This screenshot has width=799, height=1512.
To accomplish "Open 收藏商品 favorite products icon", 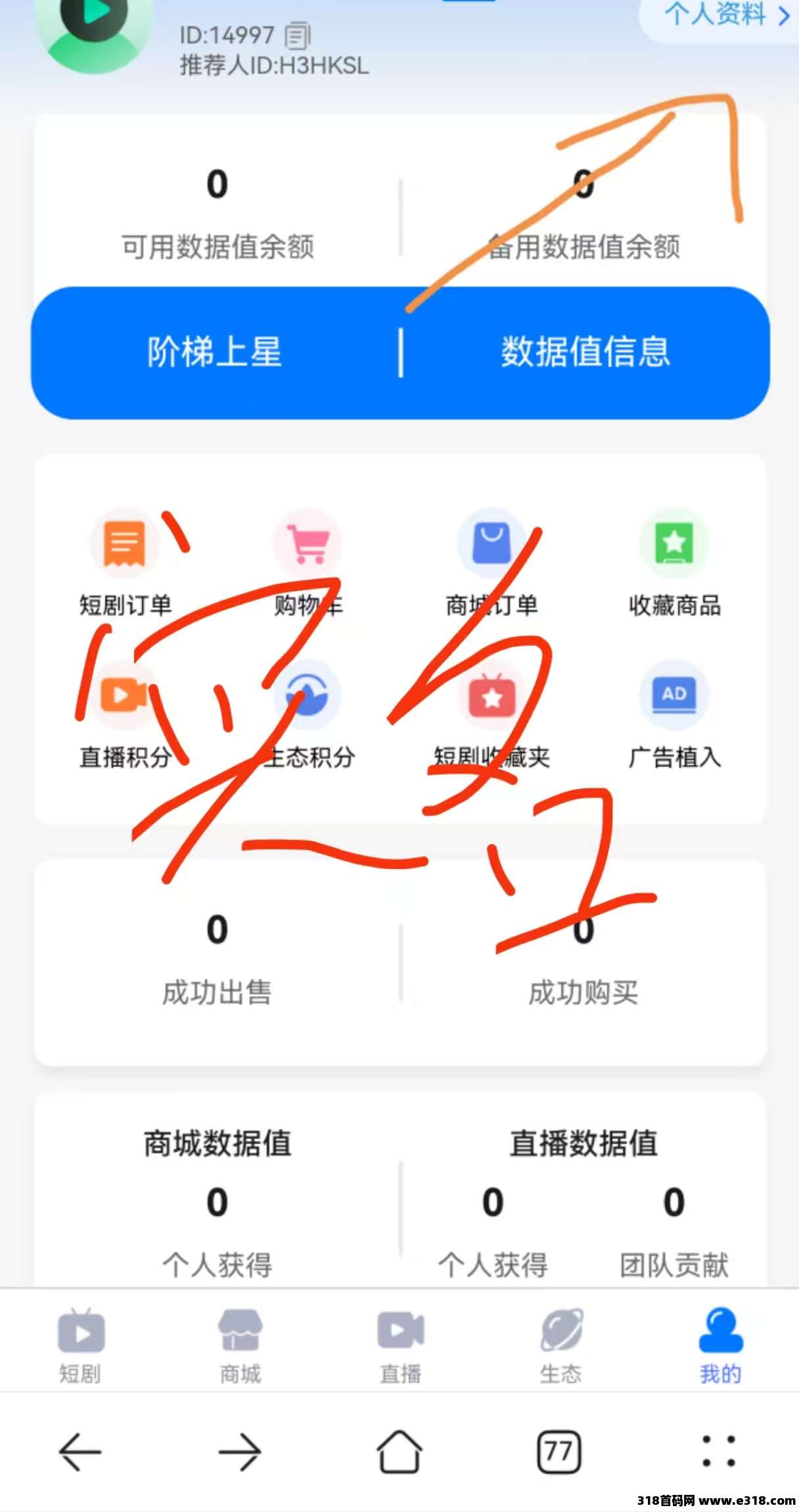I will tap(673, 542).
